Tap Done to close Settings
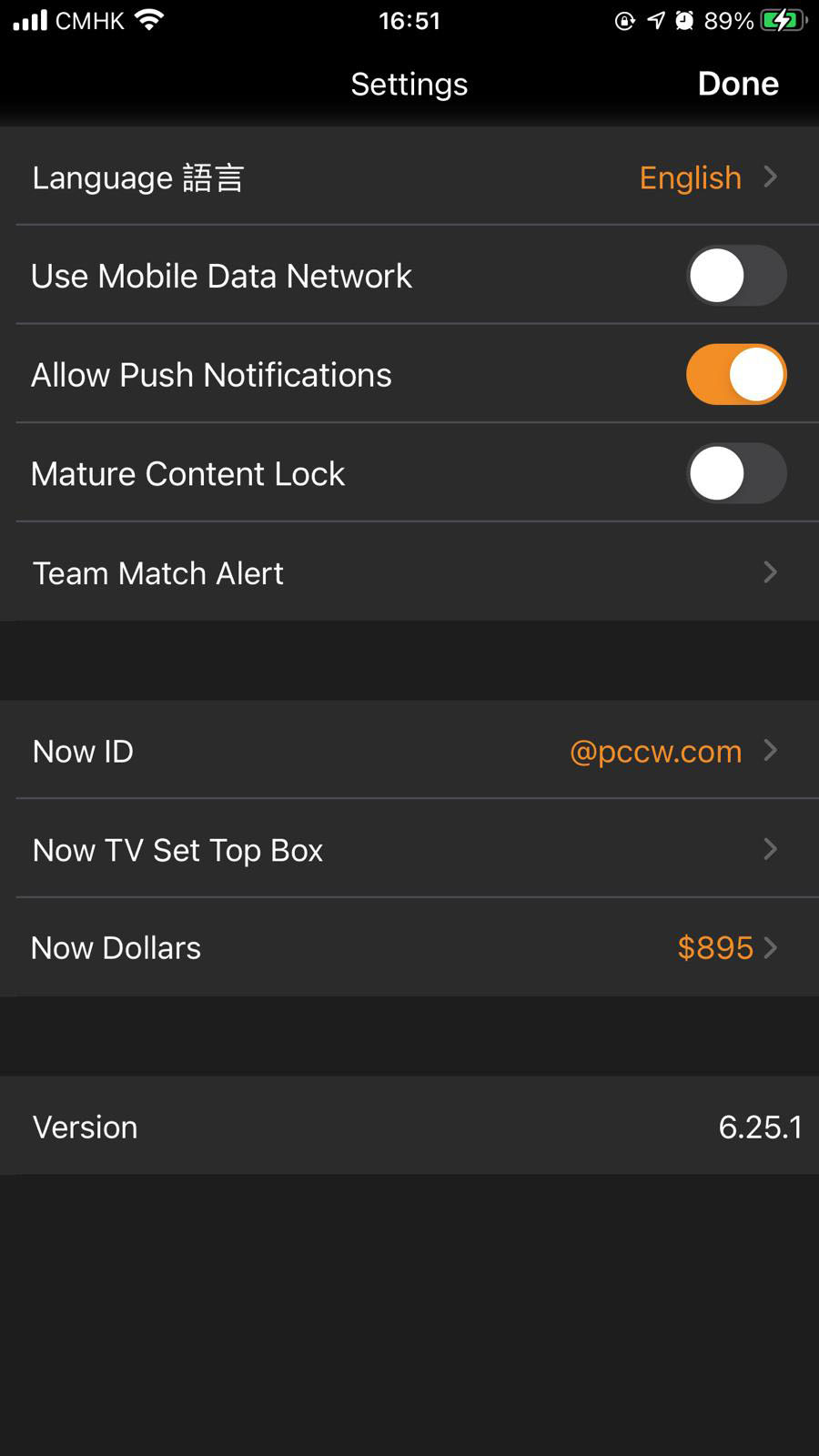Image resolution: width=819 pixels, height=1456 pixels. point(738,84)
